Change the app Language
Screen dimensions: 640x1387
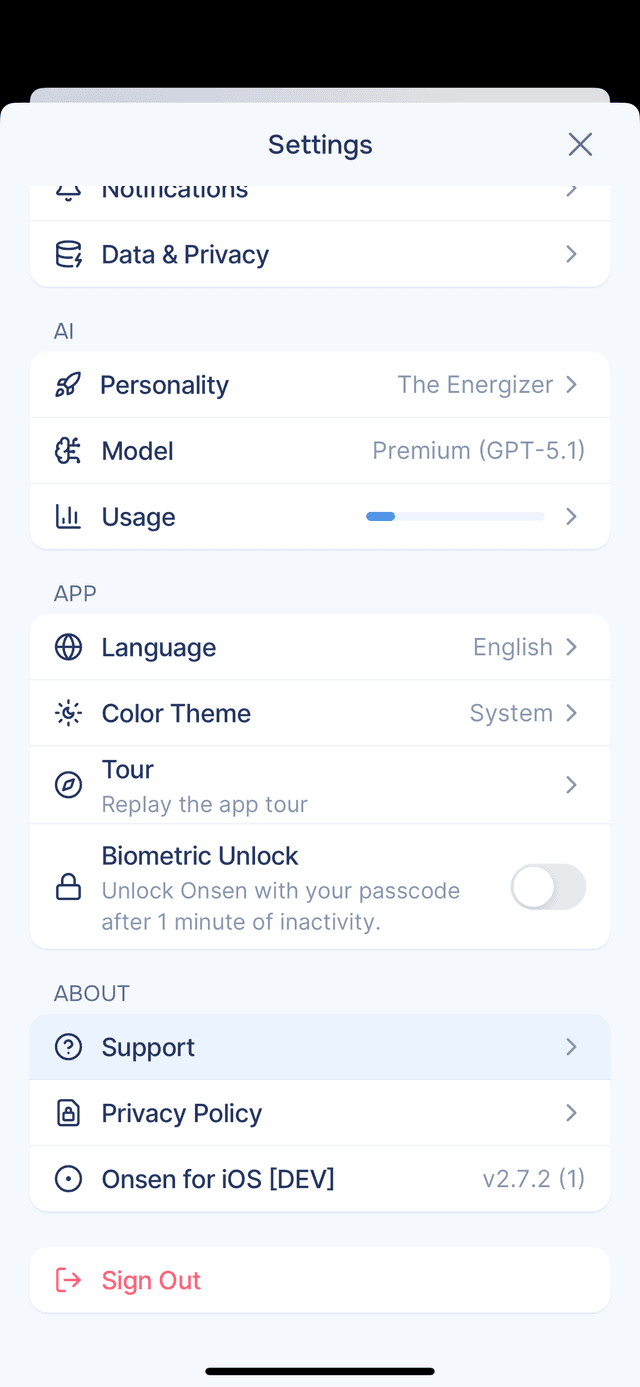(x=320, y=647)
